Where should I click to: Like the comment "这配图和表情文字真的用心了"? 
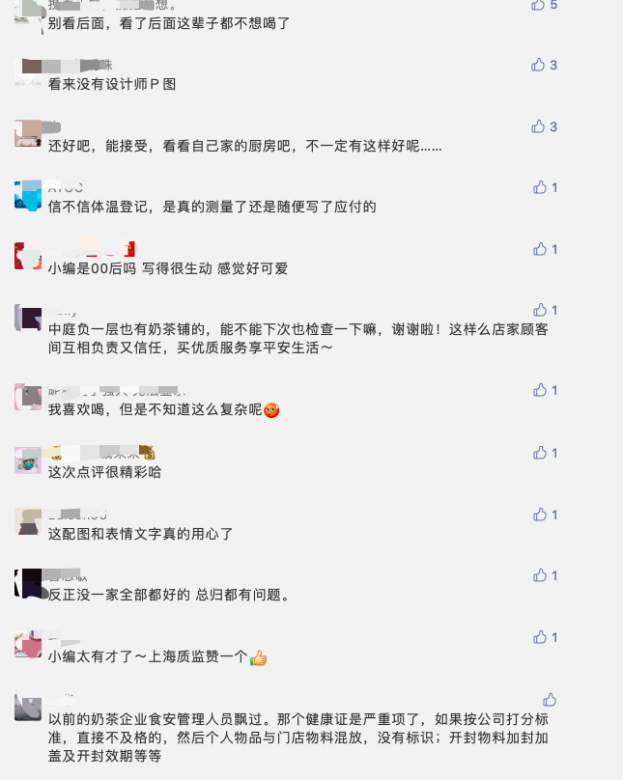(540, 514)
